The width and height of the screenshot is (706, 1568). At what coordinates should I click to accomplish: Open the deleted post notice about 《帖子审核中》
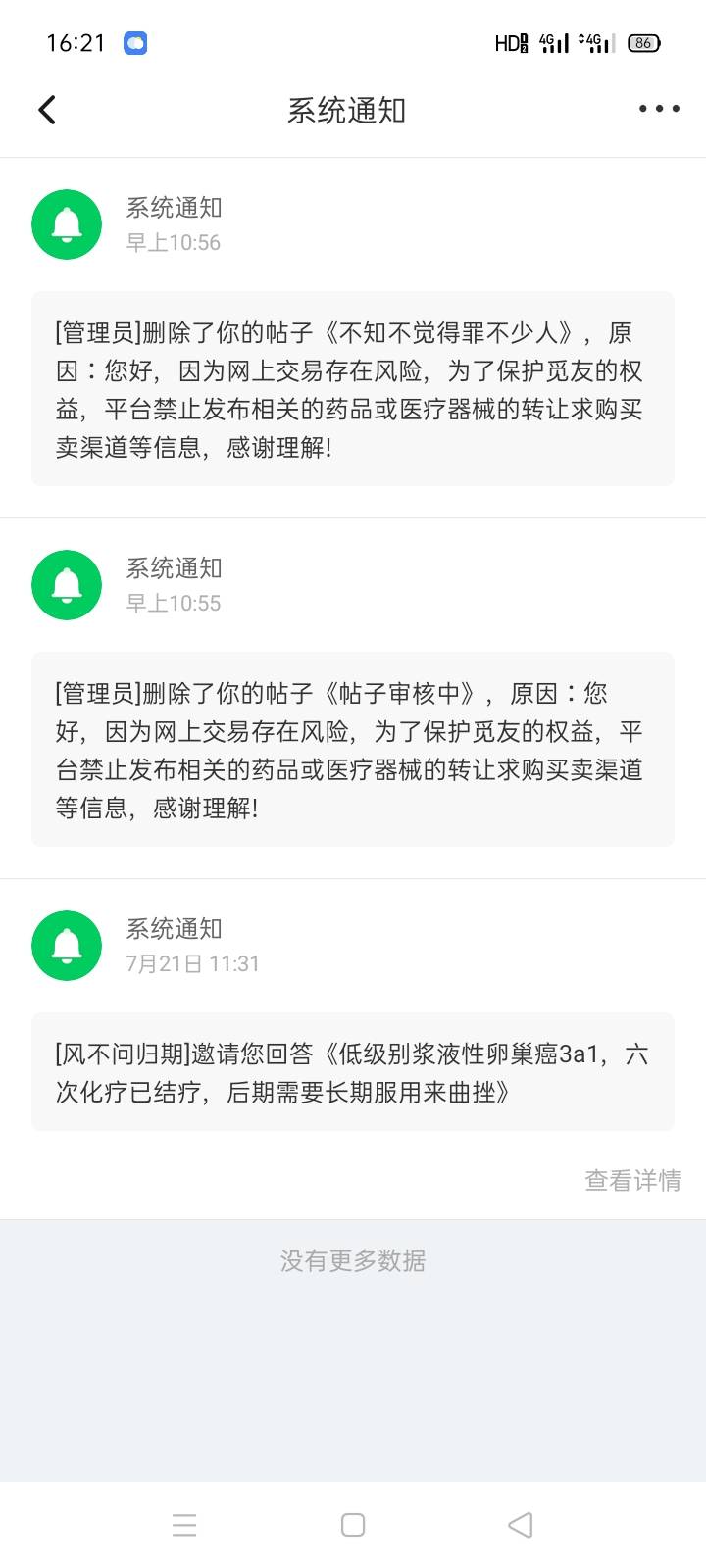(x=353, y=750)
